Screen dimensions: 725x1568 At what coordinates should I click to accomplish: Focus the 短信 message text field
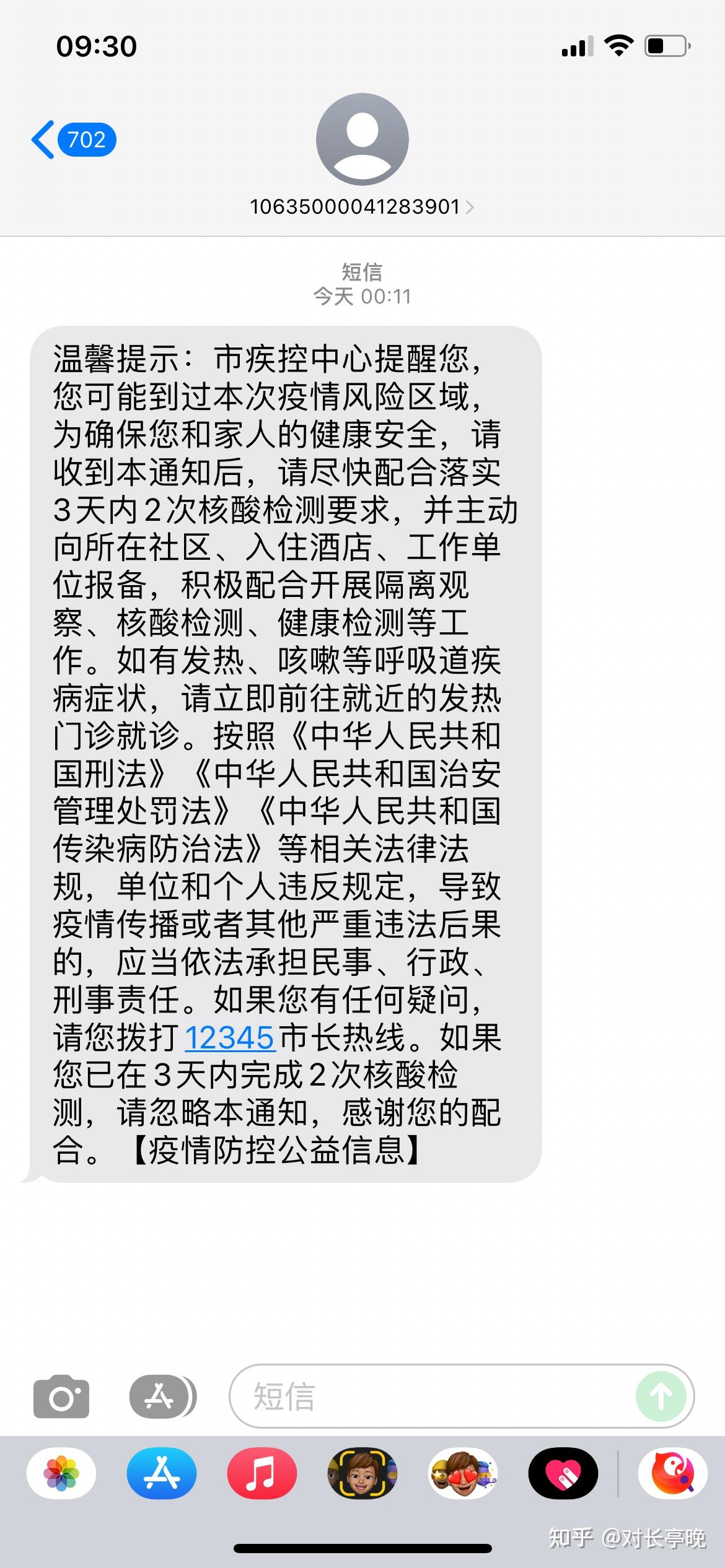point(434,1396)
